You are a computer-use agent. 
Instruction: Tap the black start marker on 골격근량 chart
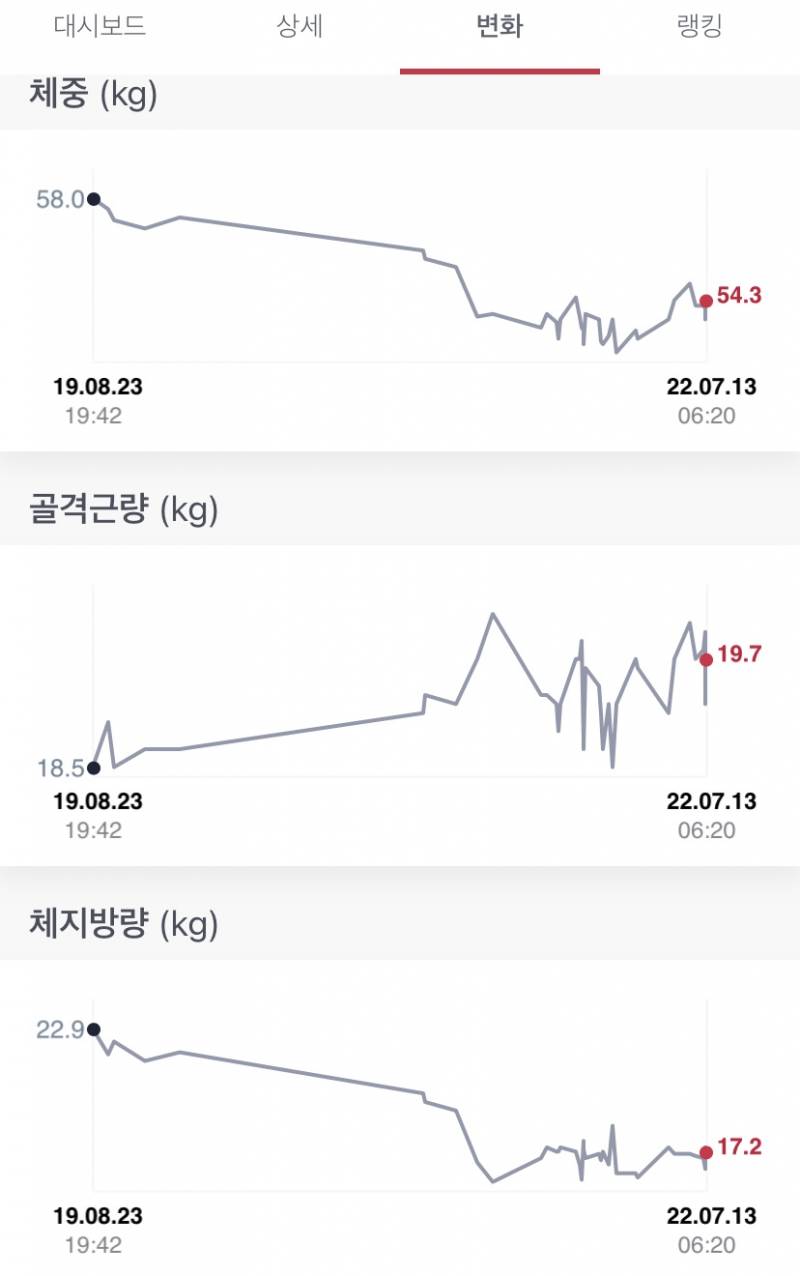[93, 768]
